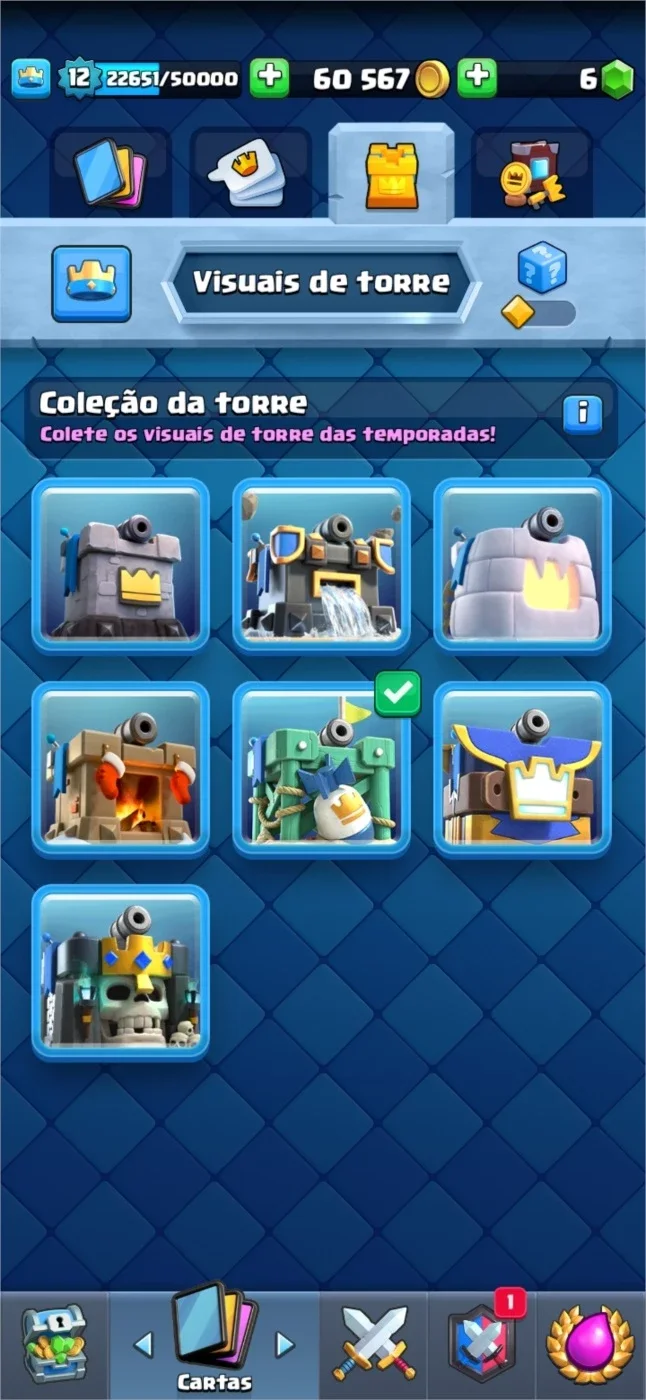Select the blue and gold banner tower skin

522,769
